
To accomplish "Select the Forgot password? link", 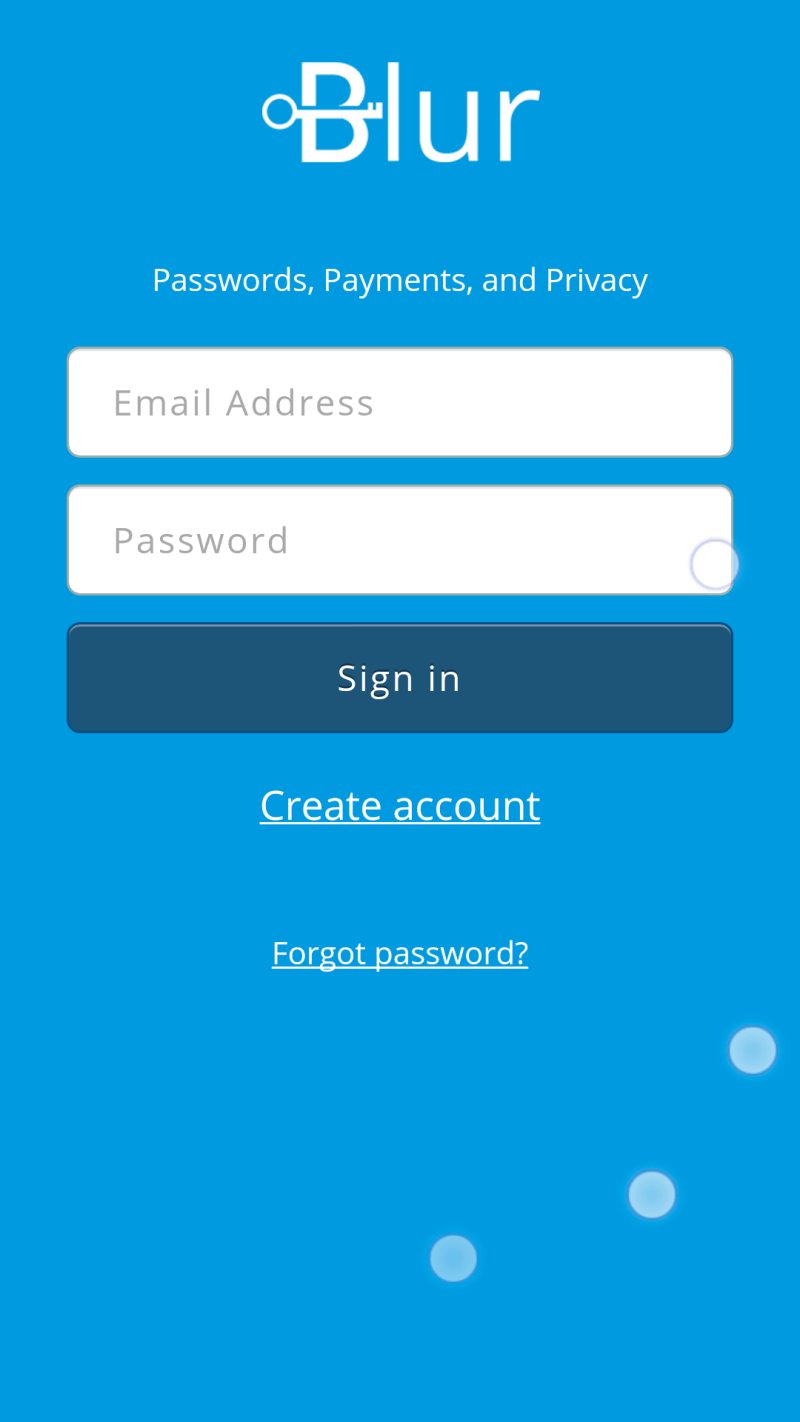I will (x=400, y=953).
